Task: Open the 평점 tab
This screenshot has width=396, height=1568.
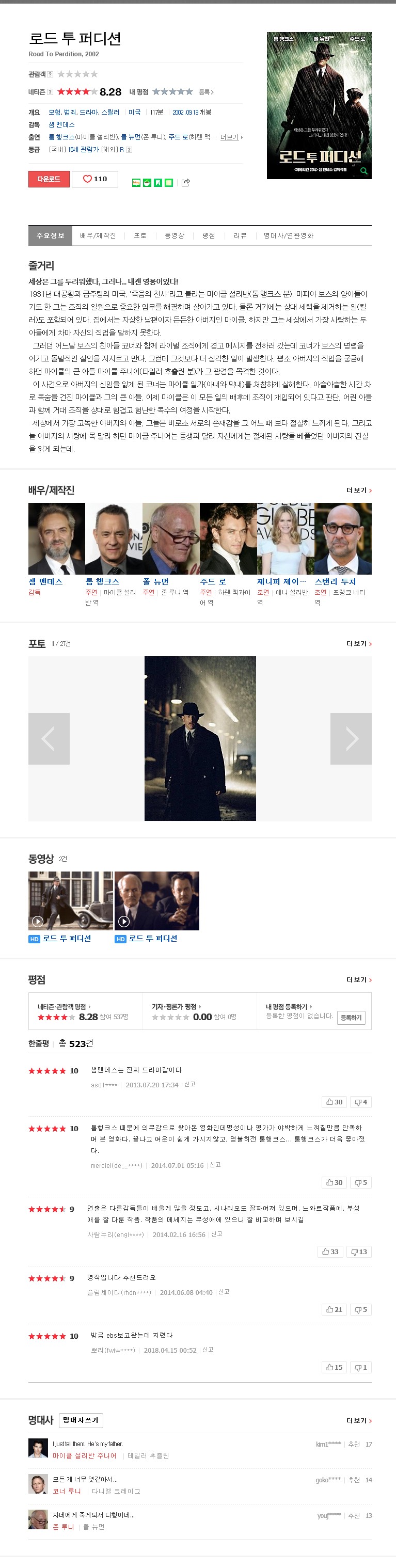Action: (209, 235)
